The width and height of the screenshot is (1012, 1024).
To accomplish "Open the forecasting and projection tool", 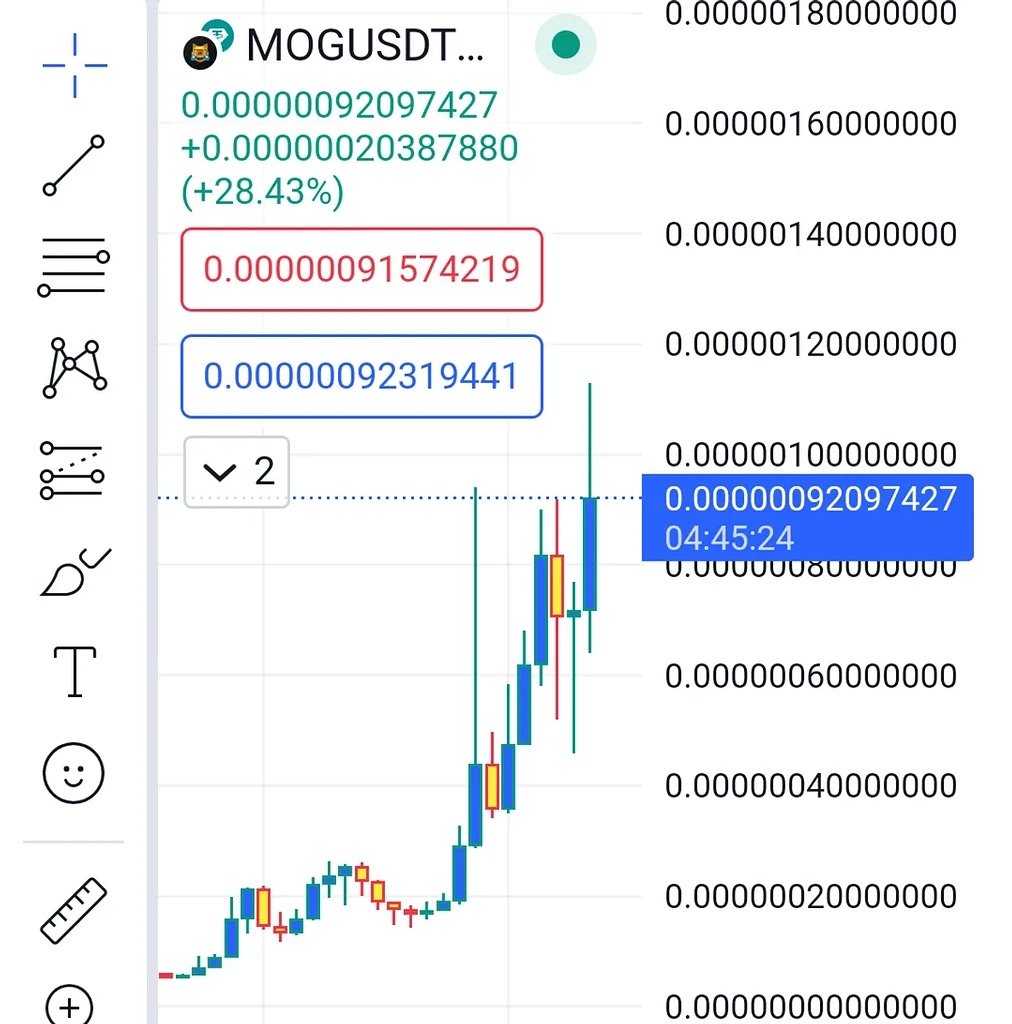I will tap(72, 470).
